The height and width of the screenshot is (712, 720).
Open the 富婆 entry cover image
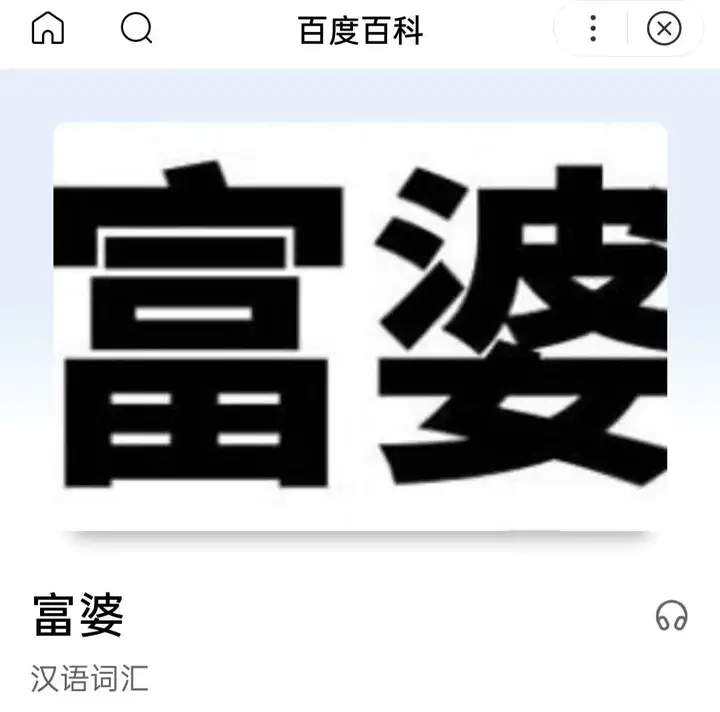click(360, 327)
